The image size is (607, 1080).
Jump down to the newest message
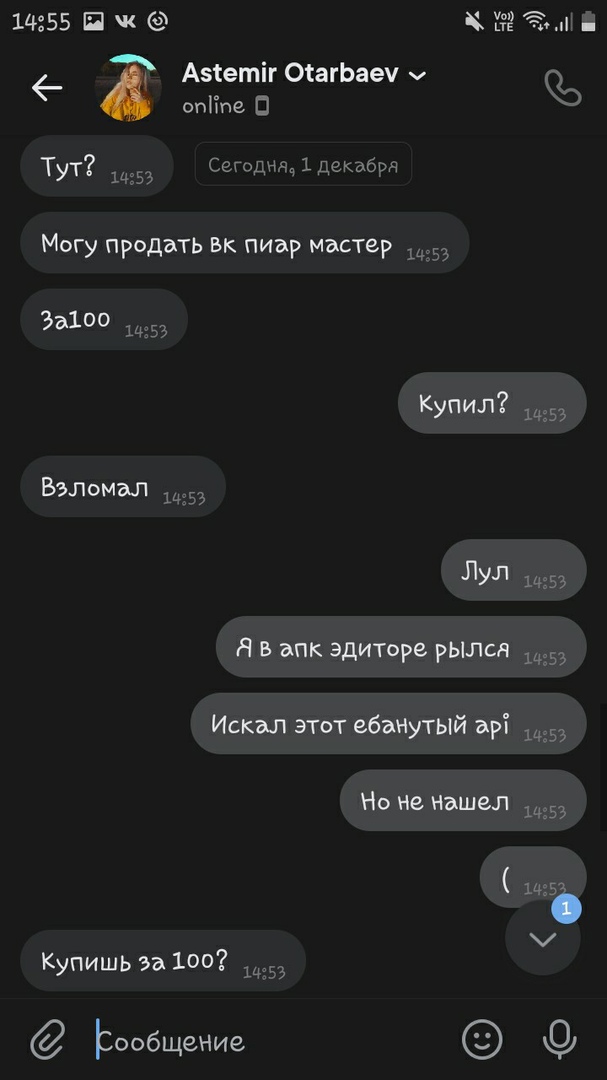542,938
